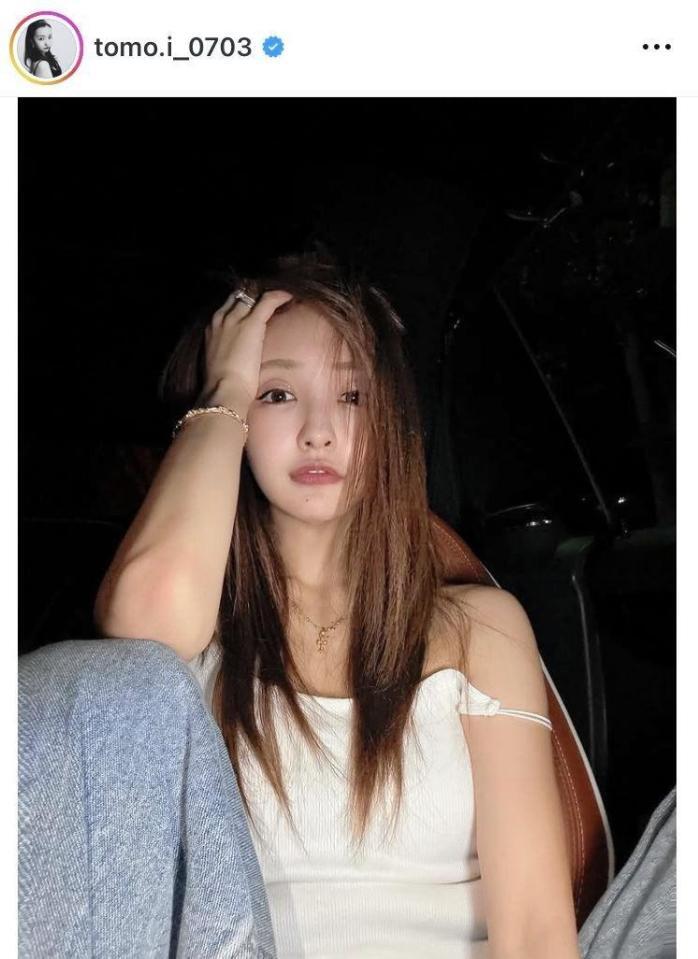The height and width of the screenshot is (959, 698).
Task: Tap the post photo by tomo.i_0703
Action: [347, 528]
